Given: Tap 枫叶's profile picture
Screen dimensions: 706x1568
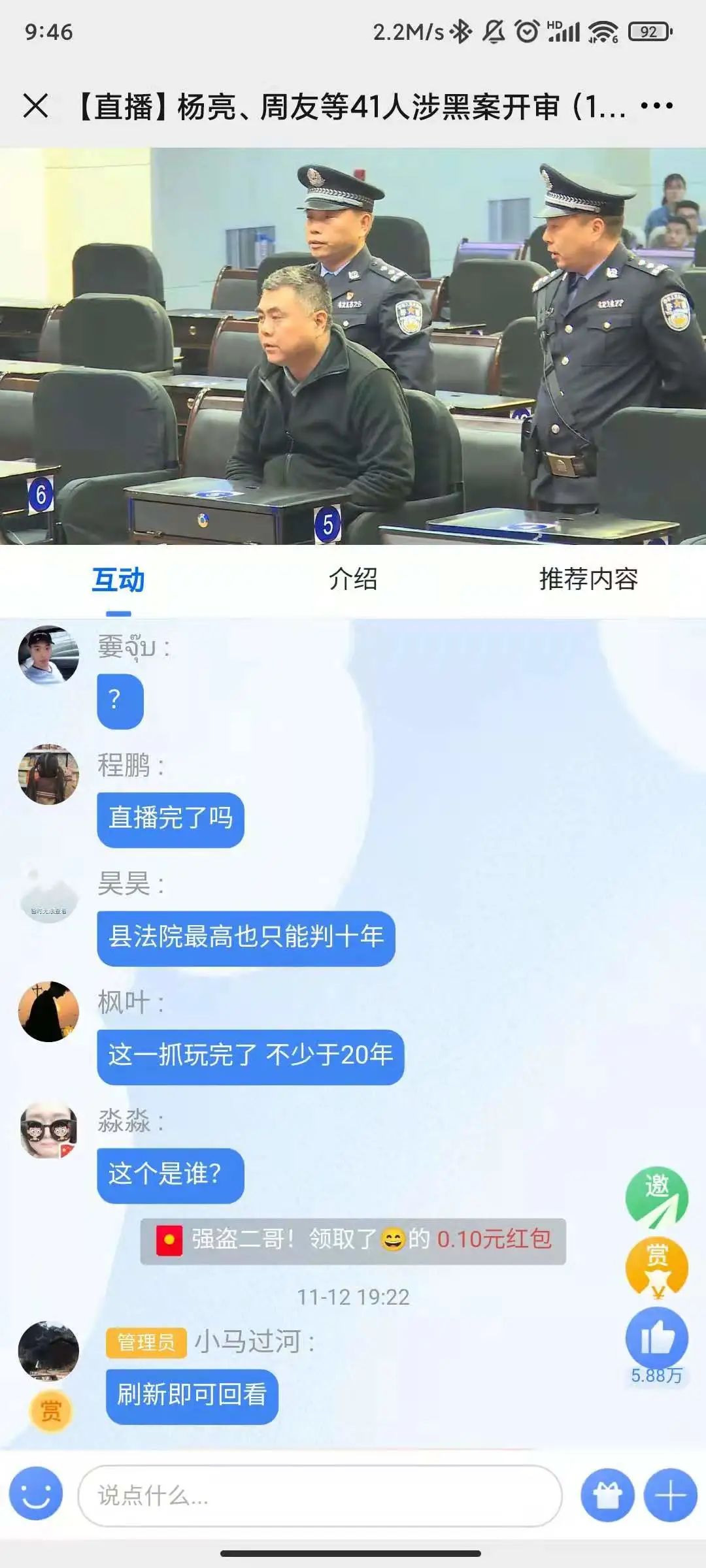Looking at the screenshot, I should [48, 1011].
